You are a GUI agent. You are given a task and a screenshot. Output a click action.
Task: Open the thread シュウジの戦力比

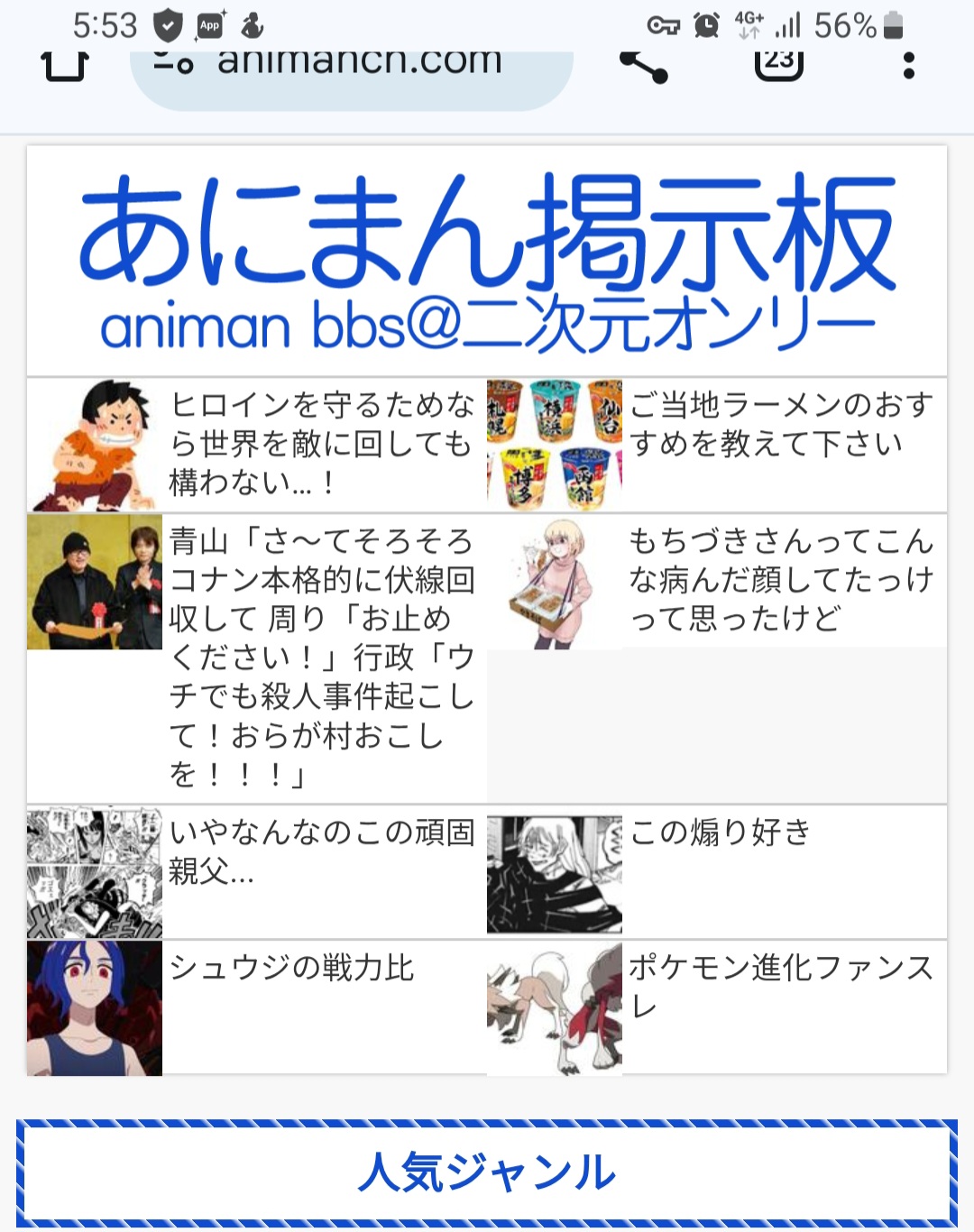click(x=257, y=1007)
